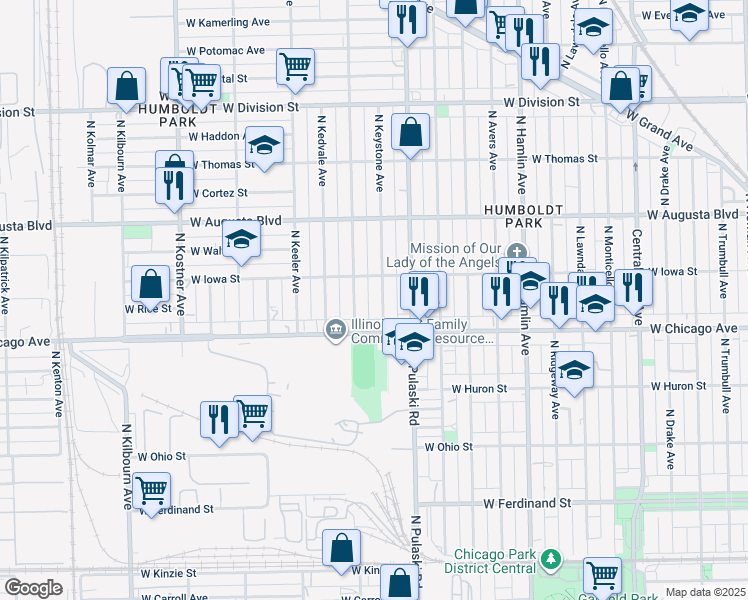This screenshot has height=600, width=748.
Task: Tap the restaurant marker near W Kamerling Ave
Action: 406,21
